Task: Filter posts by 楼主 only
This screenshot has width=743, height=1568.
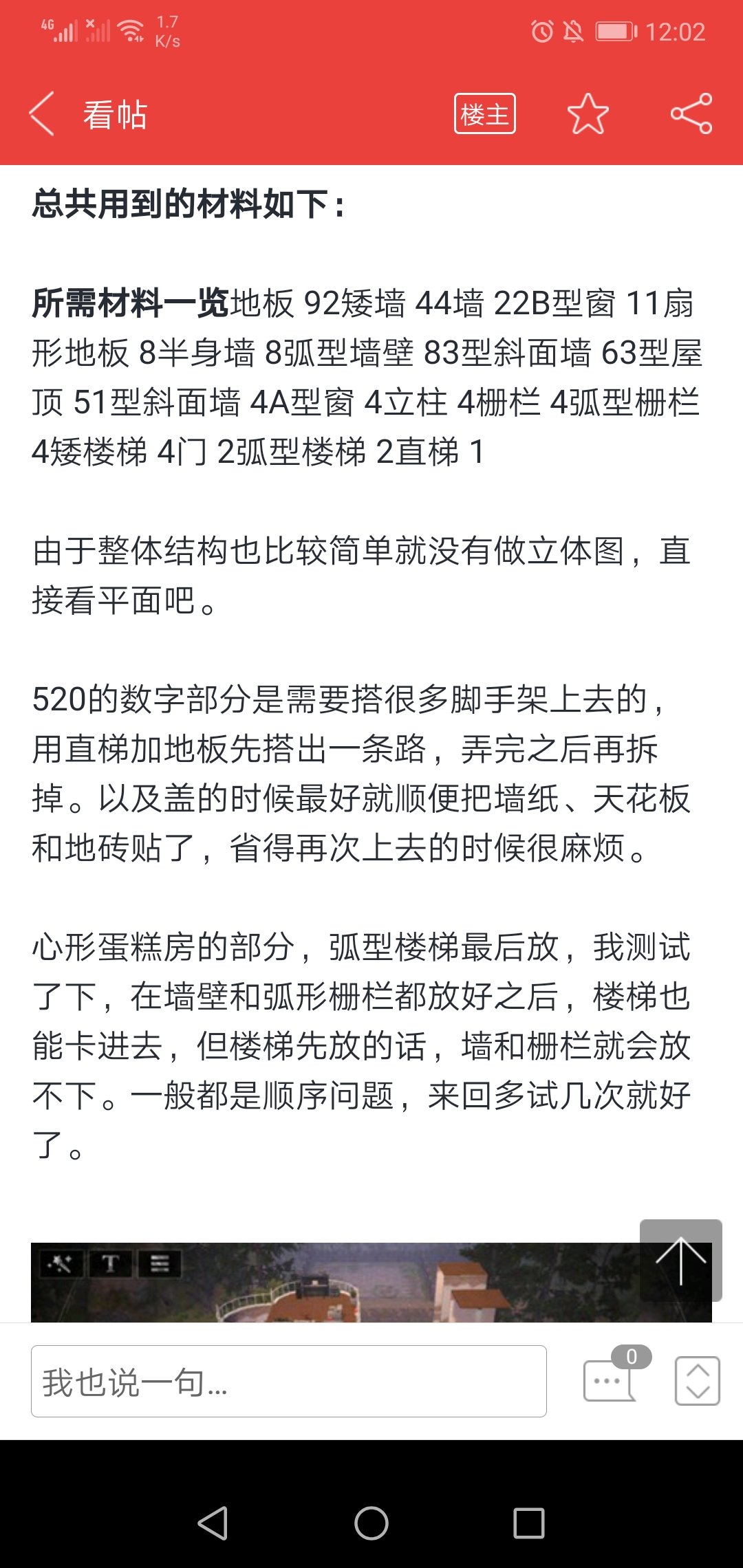Action: tap(484, 113)
